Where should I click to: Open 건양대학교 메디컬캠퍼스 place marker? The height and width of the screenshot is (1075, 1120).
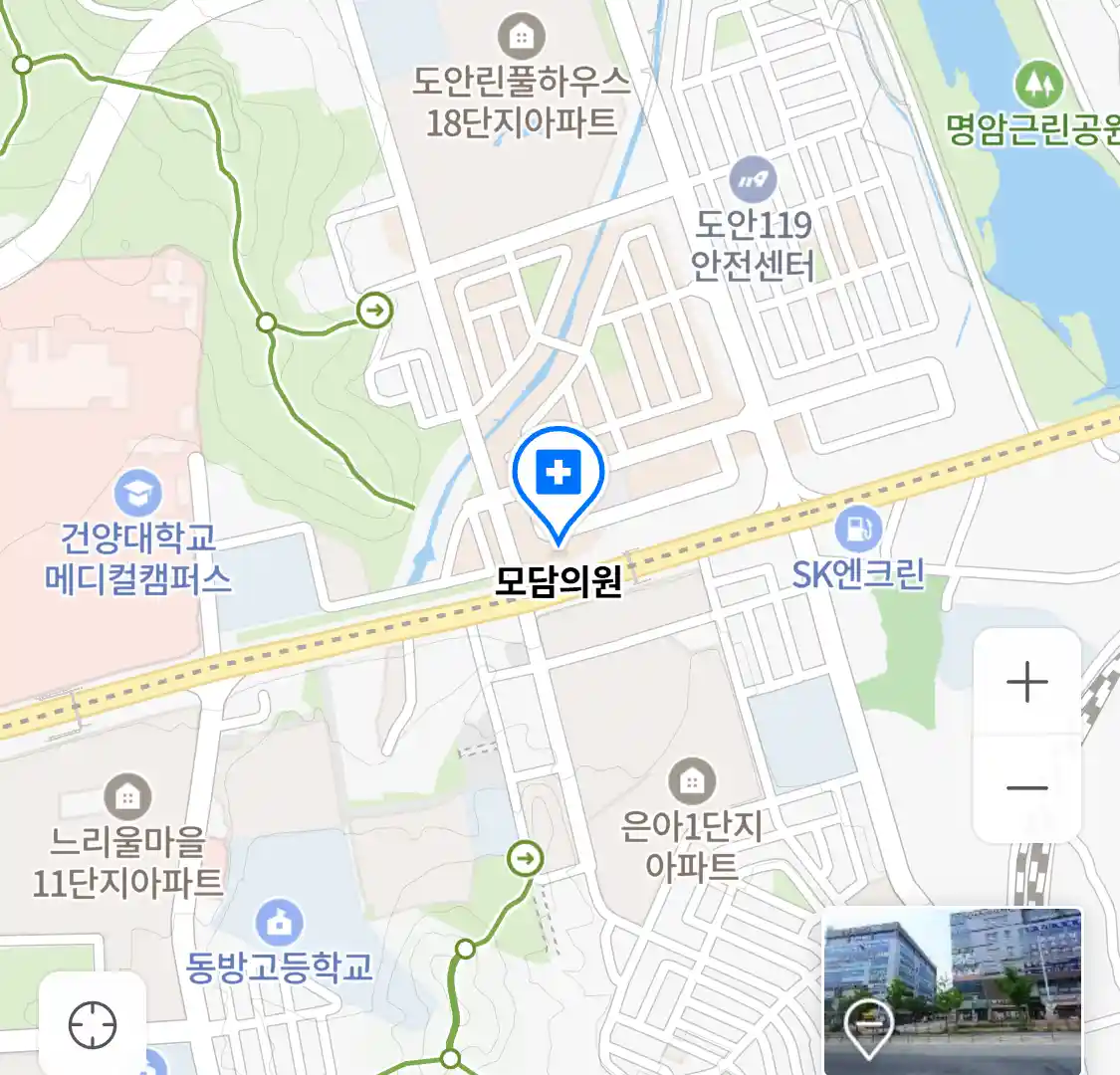pyautogui.click(x=137, y=493)
